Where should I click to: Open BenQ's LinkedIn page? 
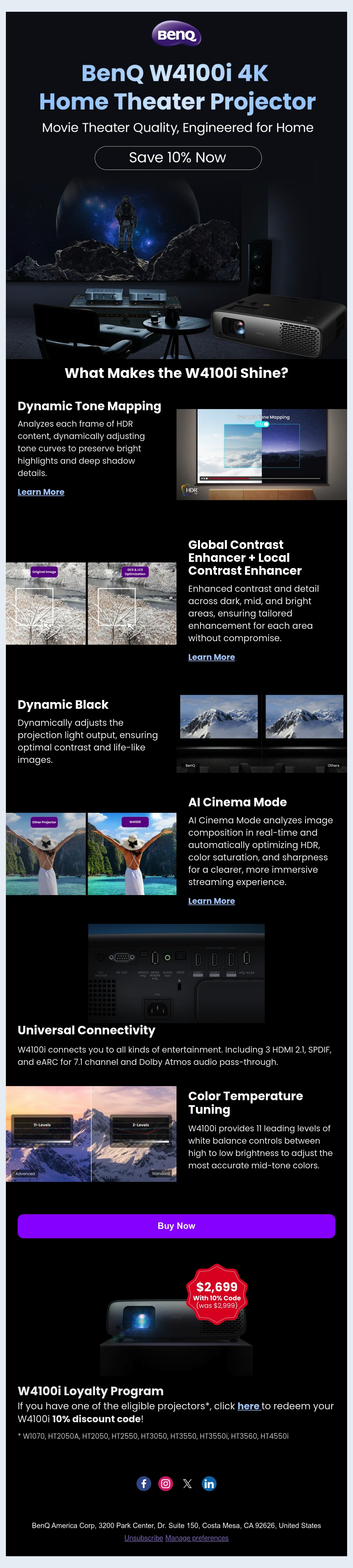click(x=209, y=1483)
